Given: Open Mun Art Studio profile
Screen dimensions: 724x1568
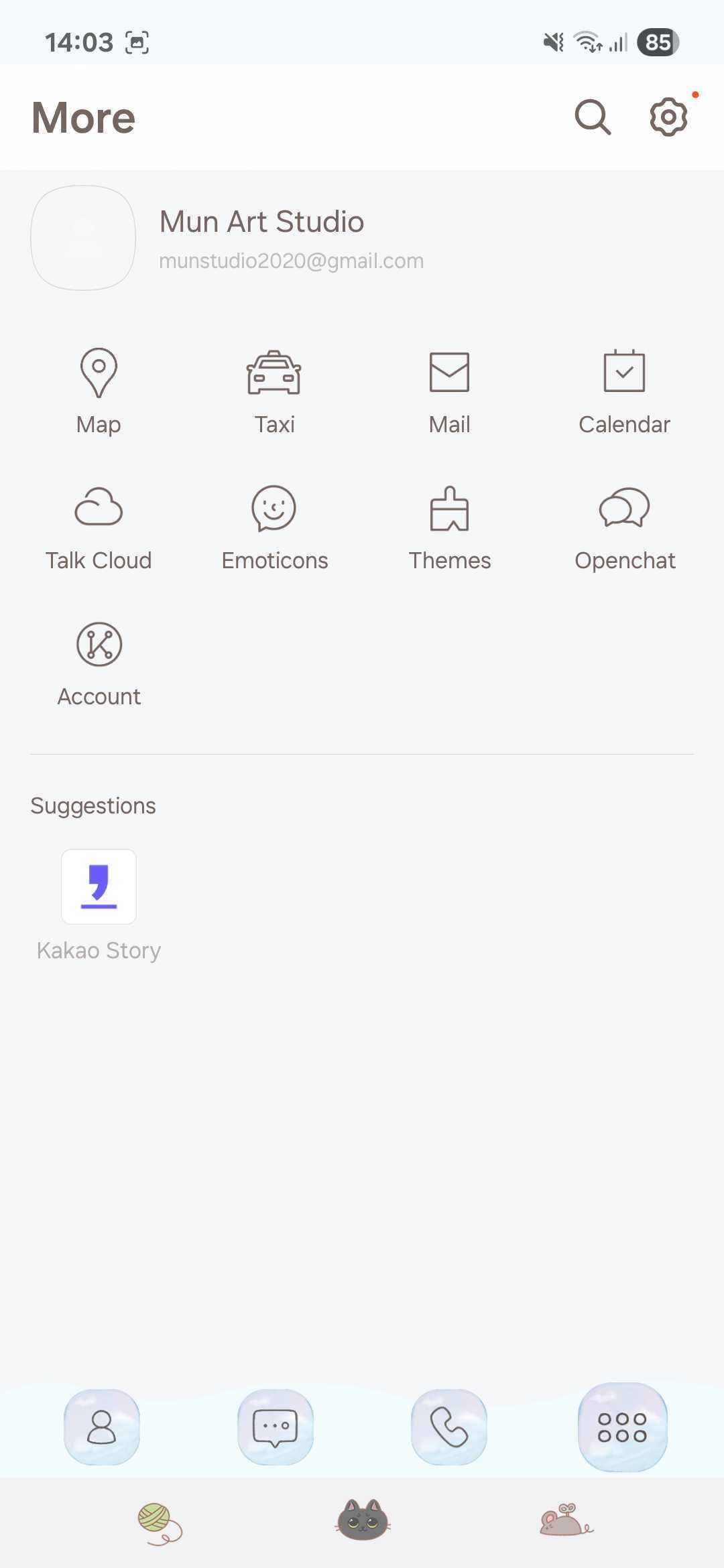Looking at the screenshot, I should [x=261, y=237].
